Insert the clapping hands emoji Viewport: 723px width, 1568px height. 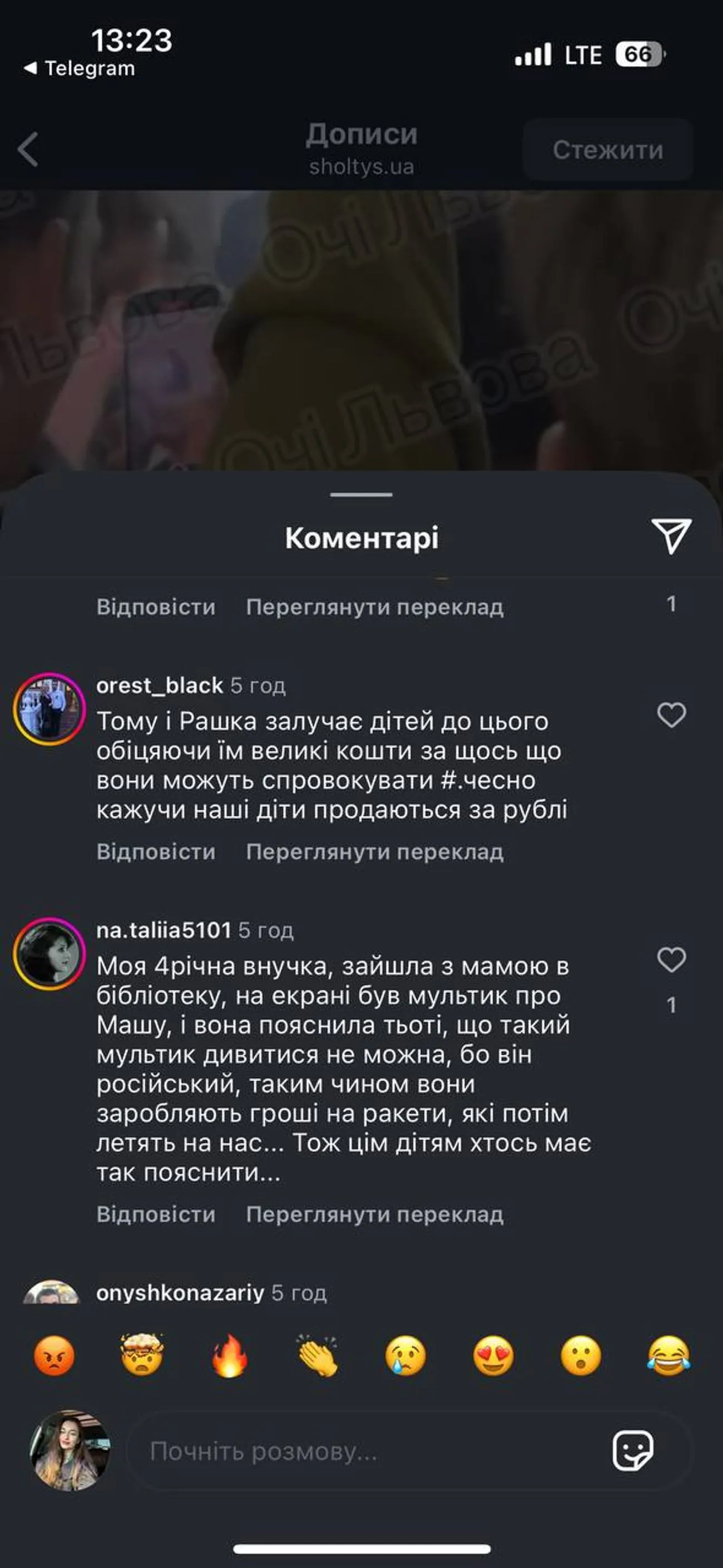point(318,1356)
